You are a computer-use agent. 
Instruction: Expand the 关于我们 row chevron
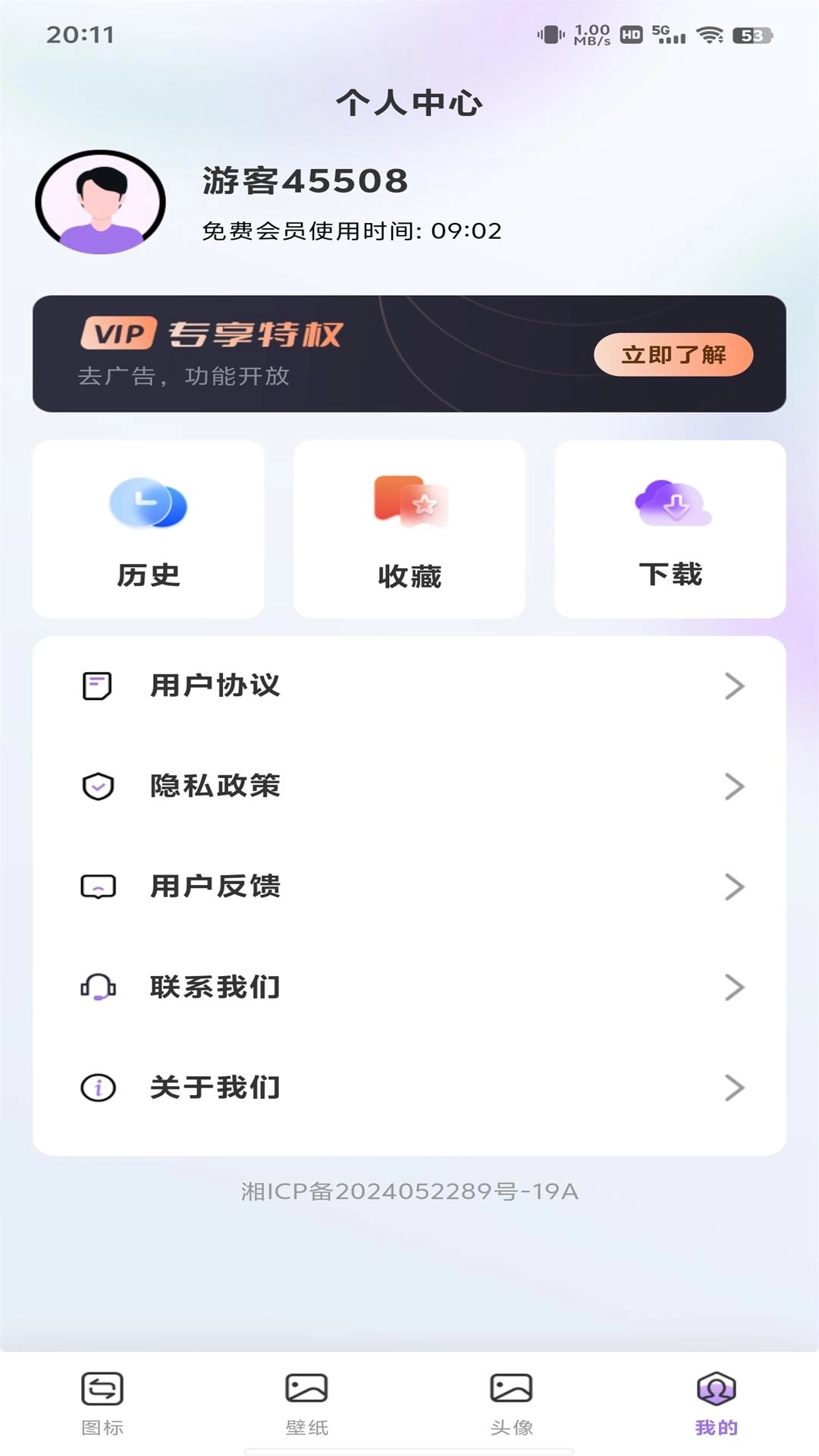coord(733,1087)
